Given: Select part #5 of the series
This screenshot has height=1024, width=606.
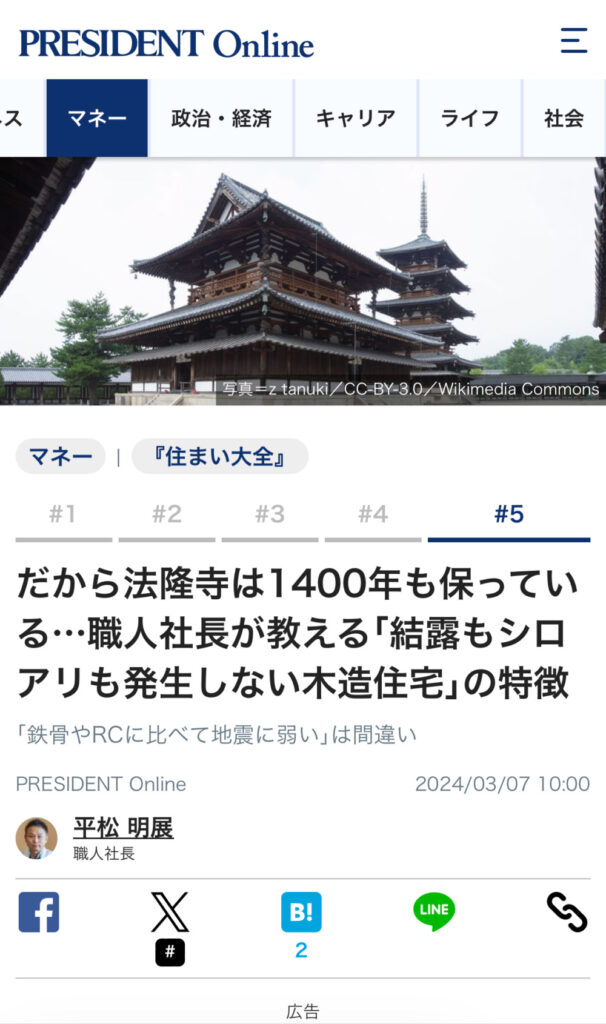Looking at the screenshot, I should point(508,515).
